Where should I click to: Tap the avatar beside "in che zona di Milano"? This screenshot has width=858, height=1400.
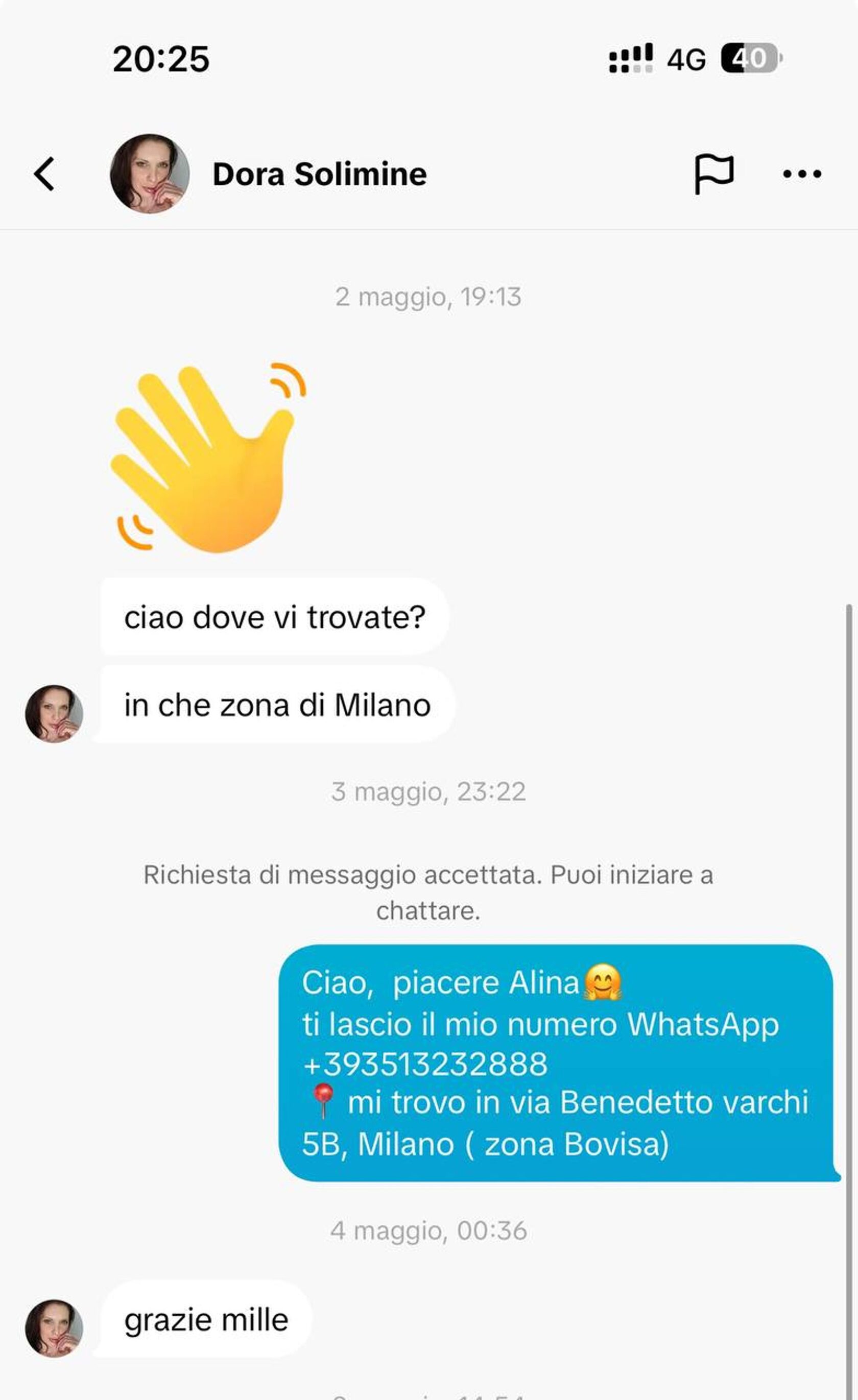tap(54, 714)
